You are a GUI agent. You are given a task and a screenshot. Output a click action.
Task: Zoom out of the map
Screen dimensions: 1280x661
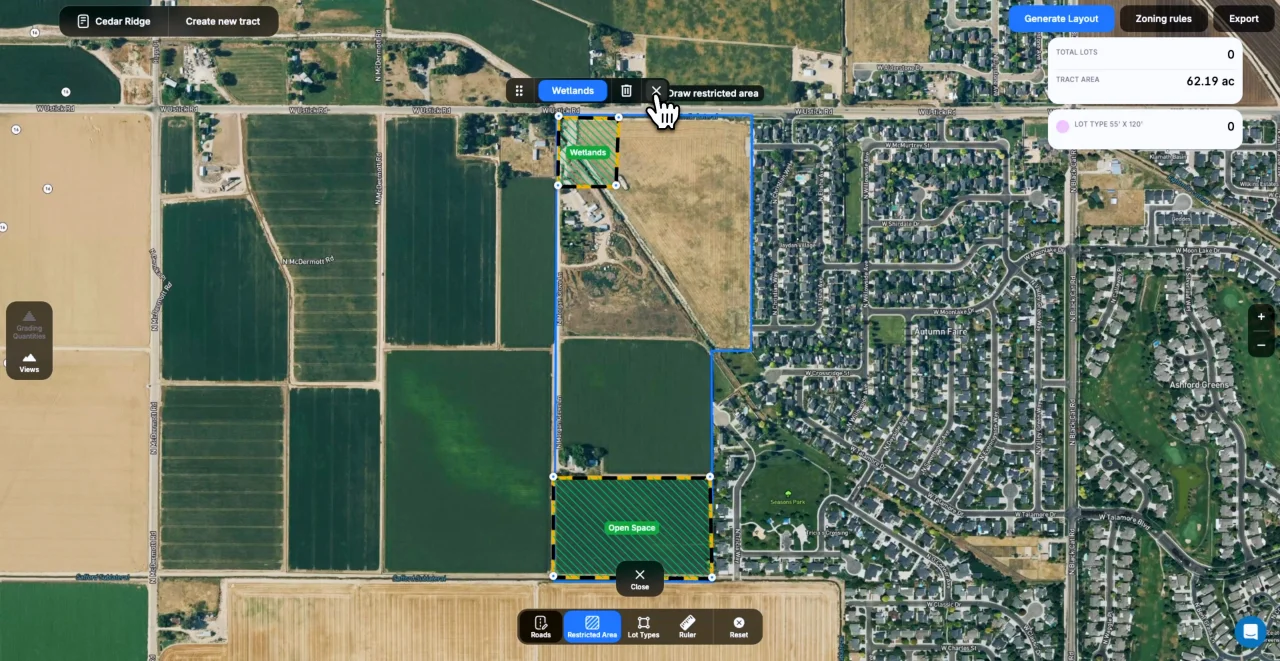[1260, 345]
